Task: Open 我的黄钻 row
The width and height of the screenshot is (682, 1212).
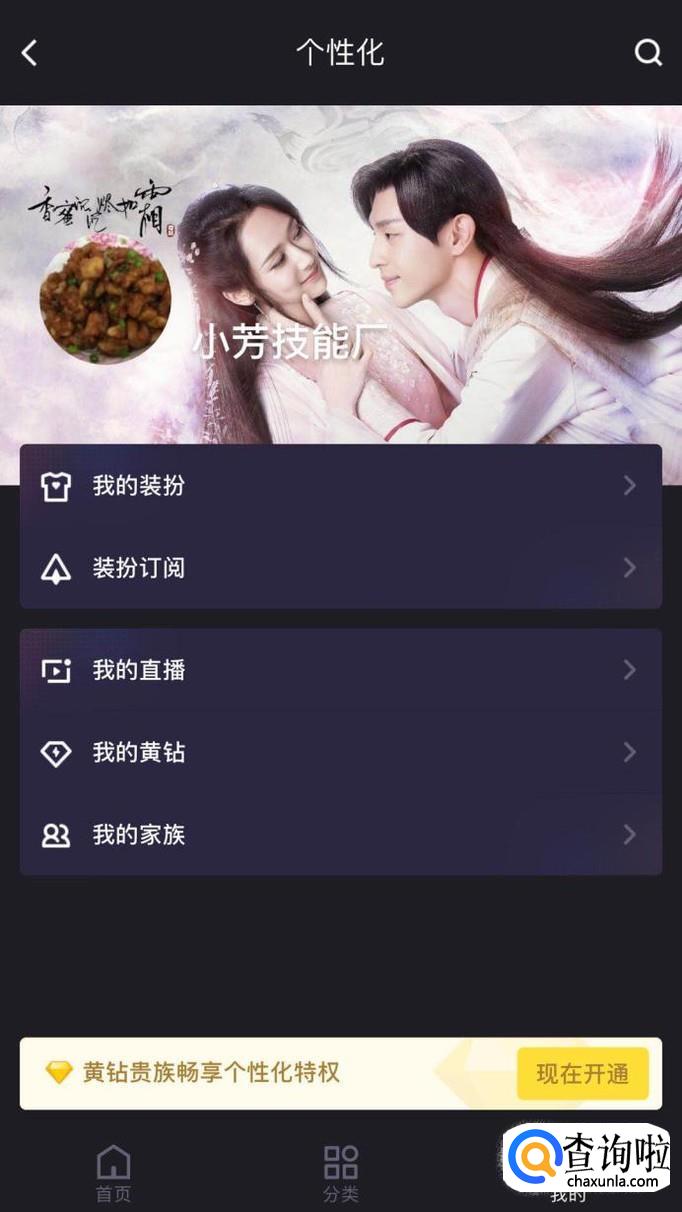Action: [340, 752]
